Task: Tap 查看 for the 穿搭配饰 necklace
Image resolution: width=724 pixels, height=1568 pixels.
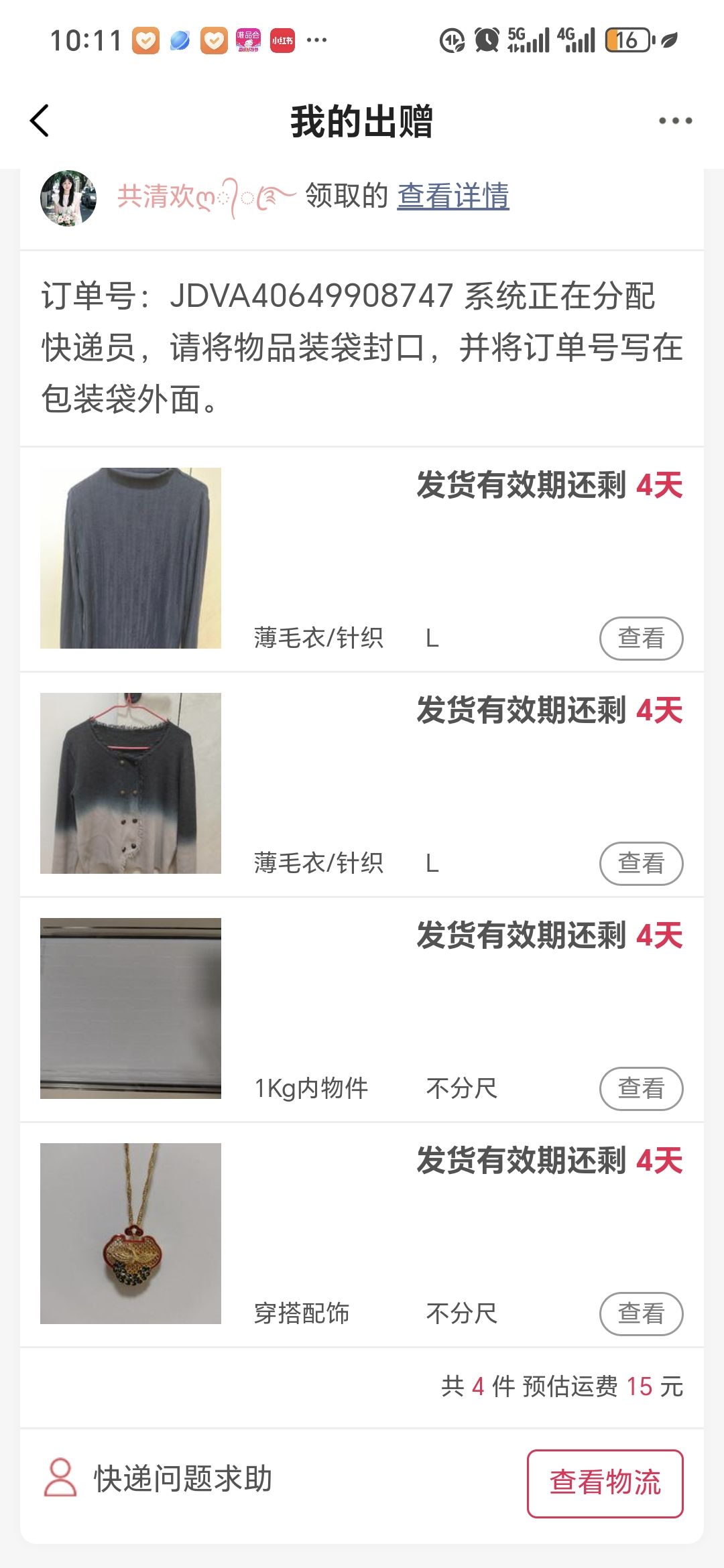Action: pyautogui.click(x=641, y=1314)
